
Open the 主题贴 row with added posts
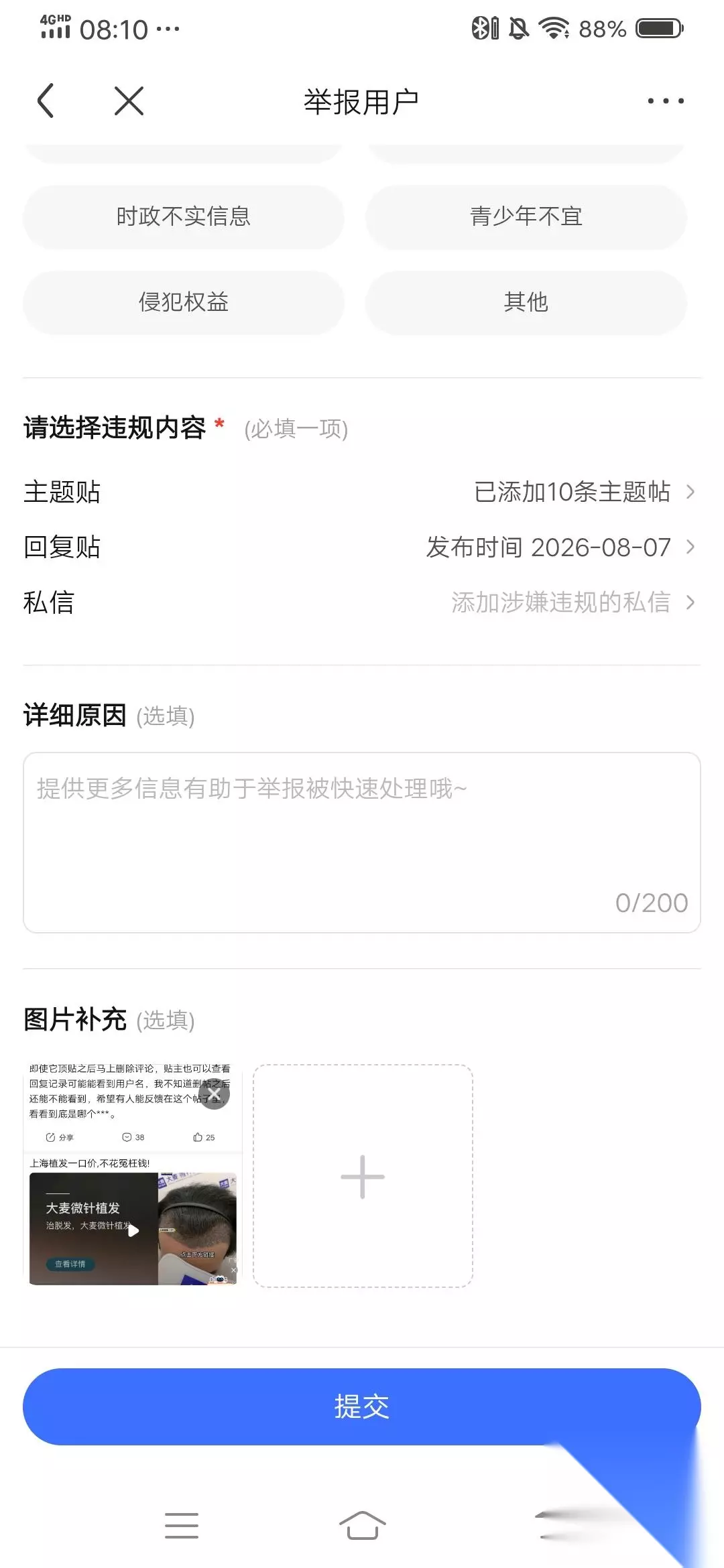(x=362, y=492)
